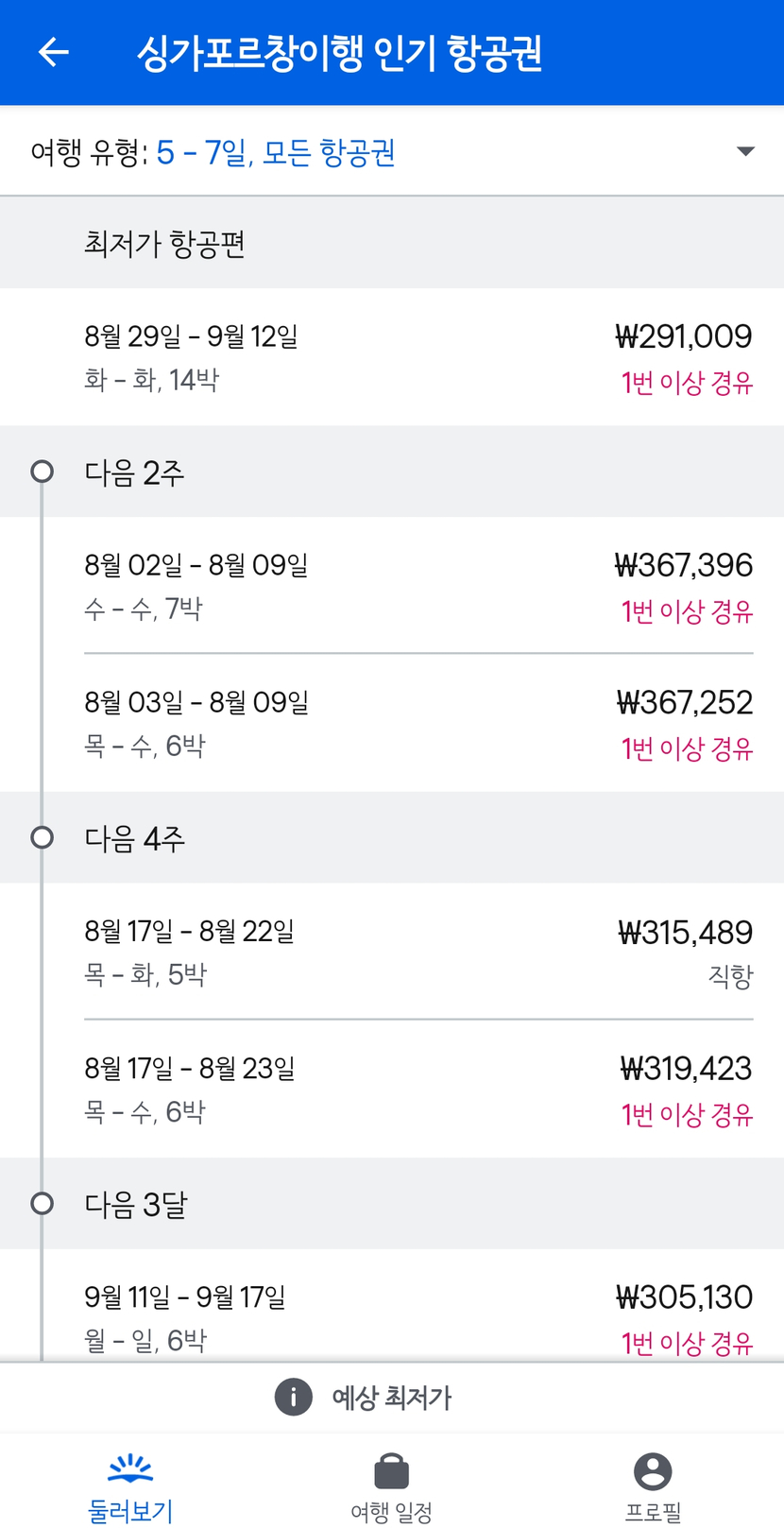Open the 8월 29일 - 9월 12일 flight deal

pyautogui.click(x=392, y=357)
